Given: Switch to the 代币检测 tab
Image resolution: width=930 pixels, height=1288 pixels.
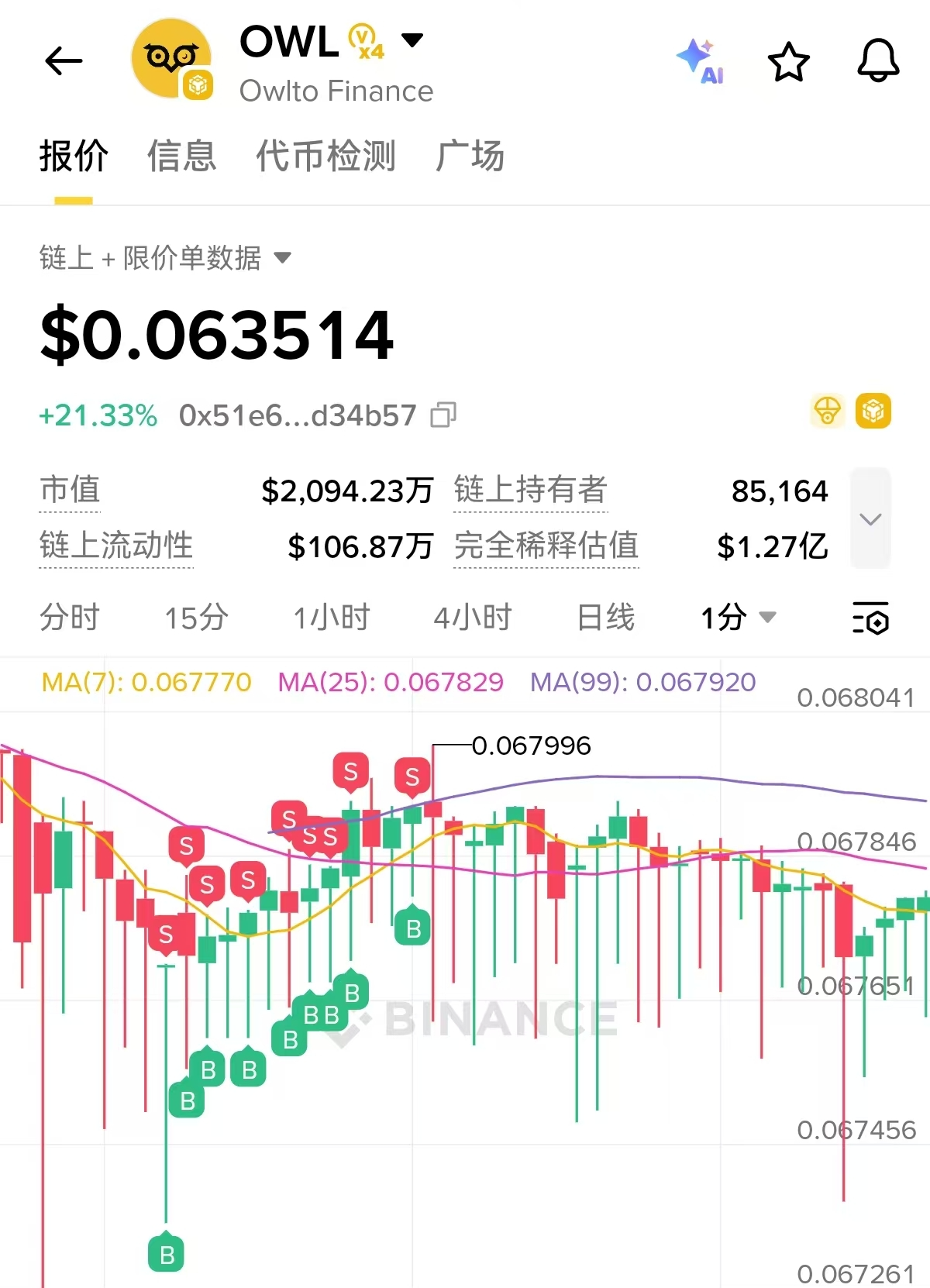Looking at the screenshot, I should tap(325, 156).
